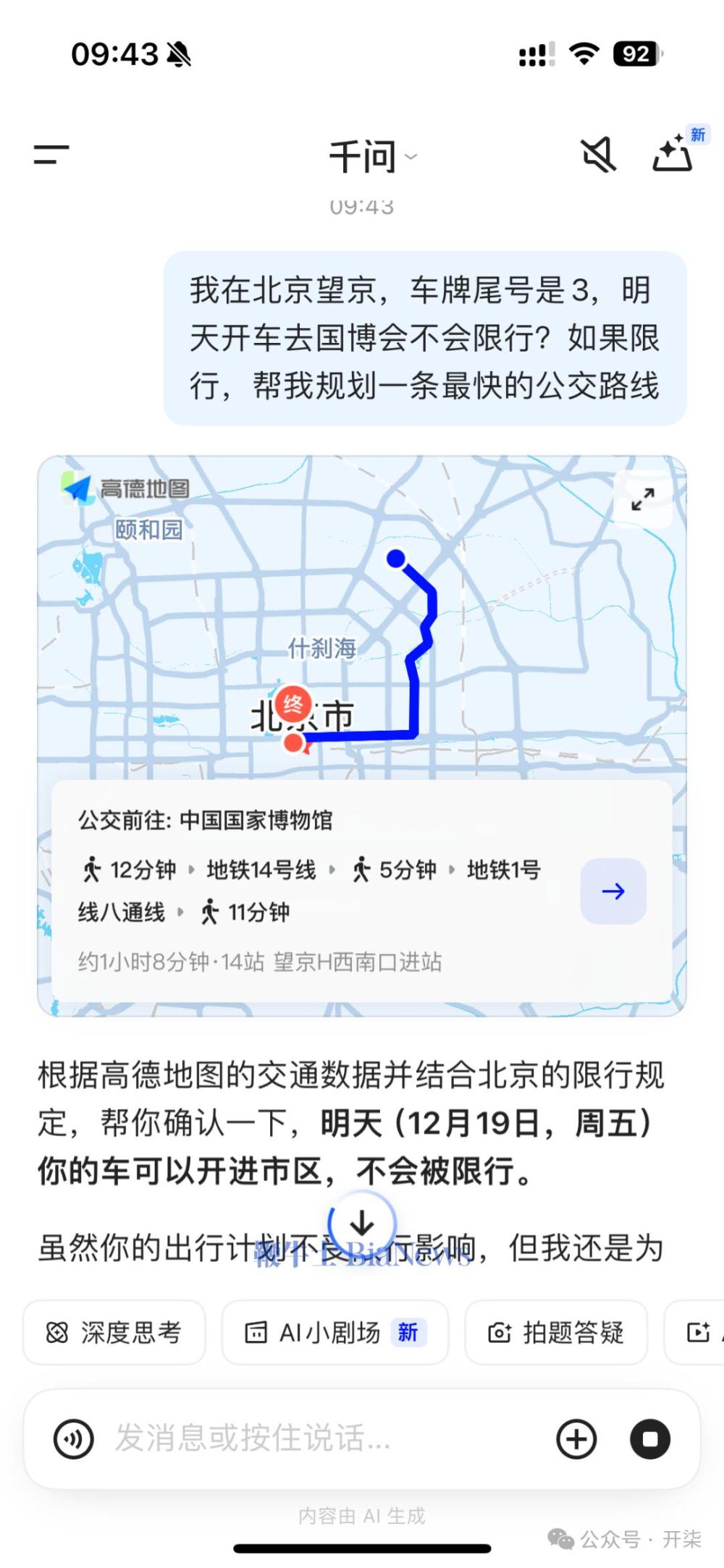Enable 深度思考 deep thinking mode
The width and height of the screenshot is (724, 1568).
[x=114, y=1332]
